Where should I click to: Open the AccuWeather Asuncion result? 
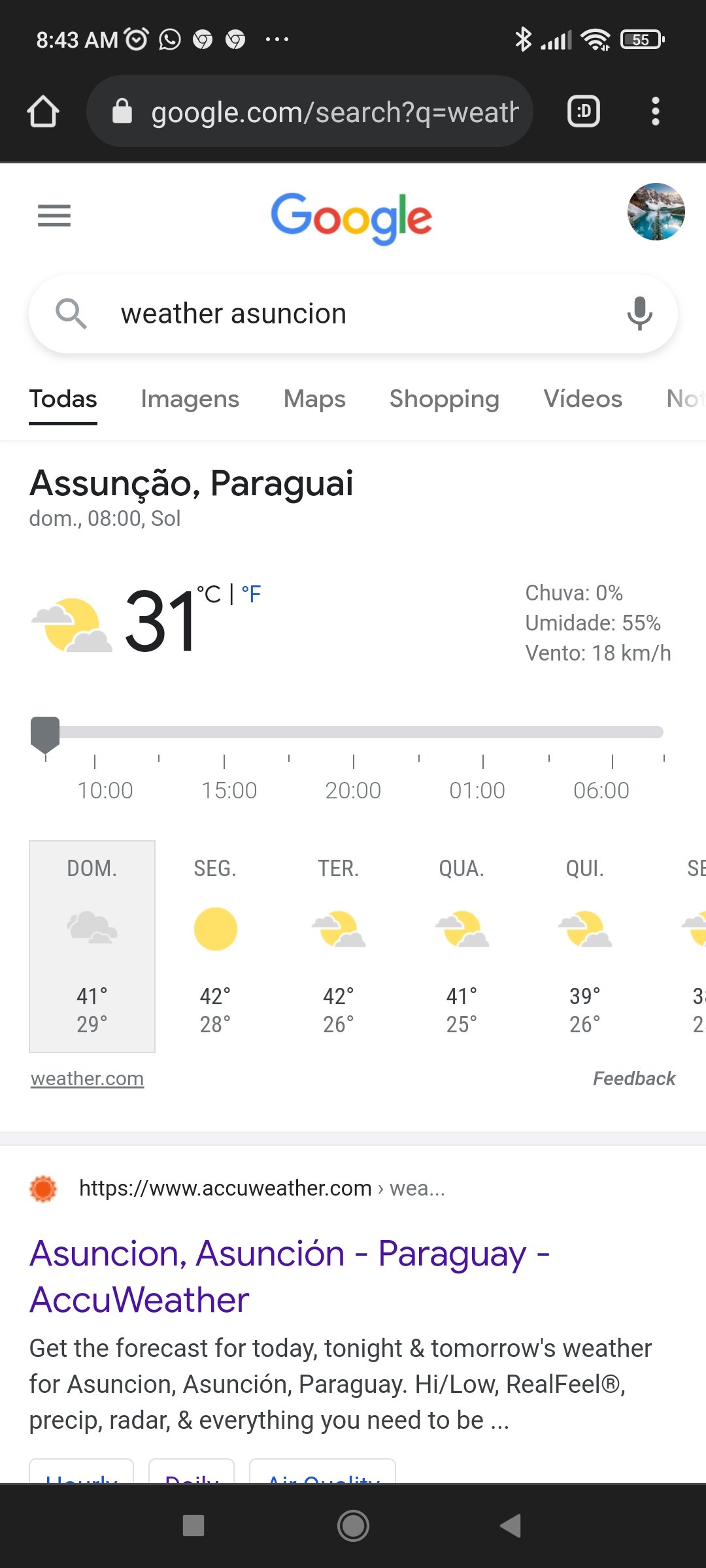point(290,1276)
